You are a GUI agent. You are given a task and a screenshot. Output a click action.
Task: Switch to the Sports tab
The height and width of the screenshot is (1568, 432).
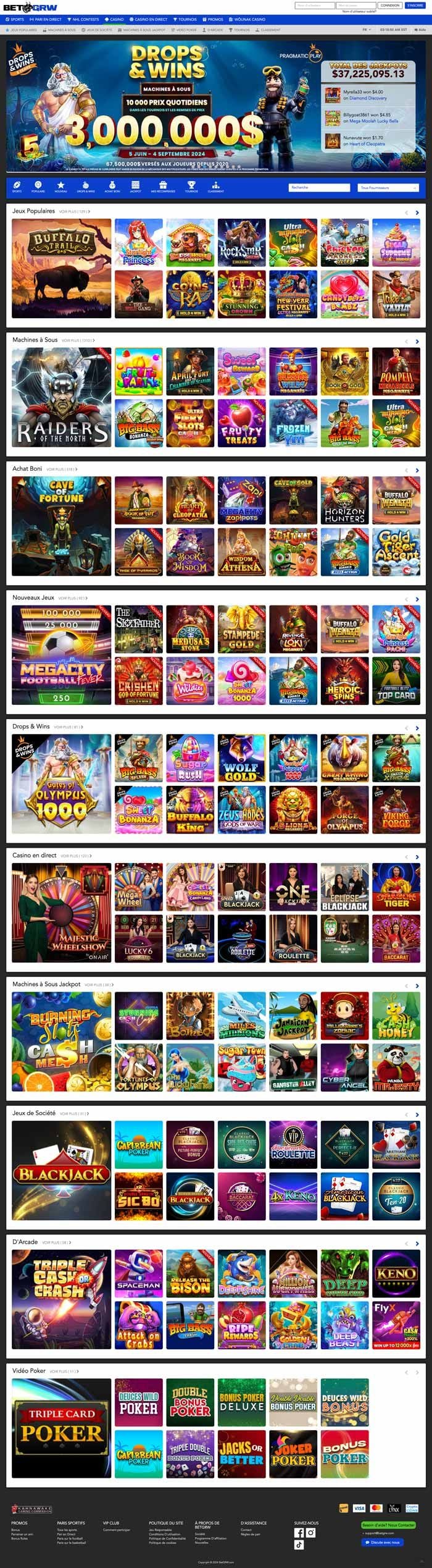[15, 19]
